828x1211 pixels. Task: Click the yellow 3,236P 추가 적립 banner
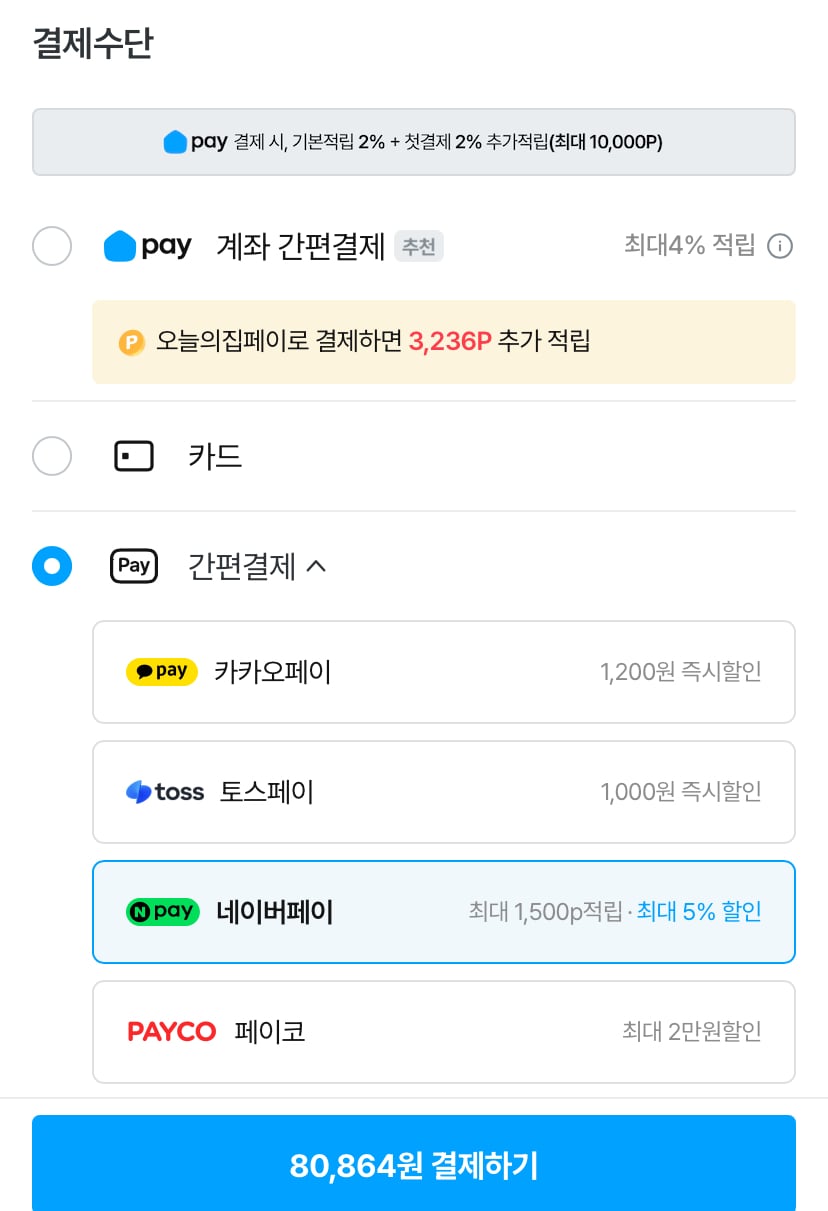(x=443, y=342)
